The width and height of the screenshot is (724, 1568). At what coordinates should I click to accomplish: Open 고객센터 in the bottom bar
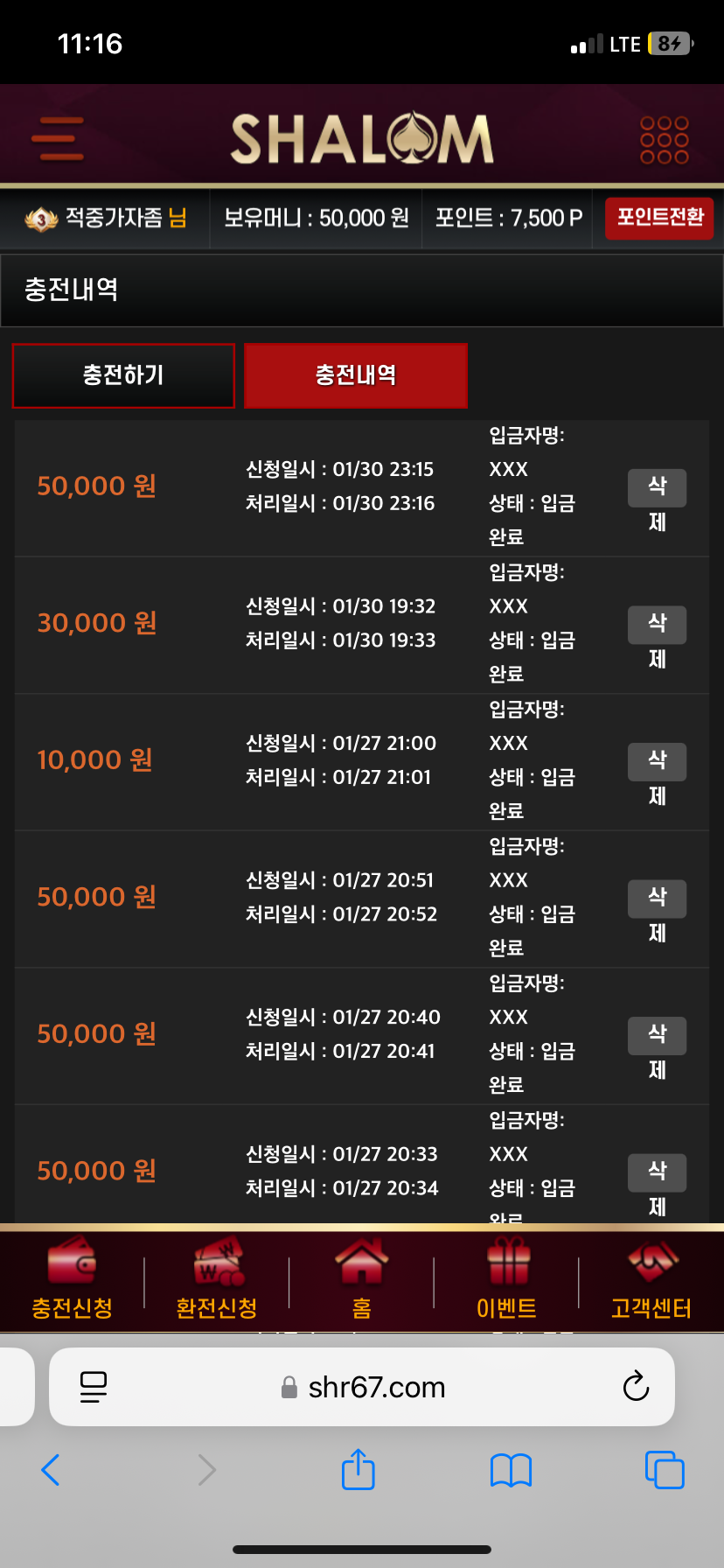tap(651, 1279)
